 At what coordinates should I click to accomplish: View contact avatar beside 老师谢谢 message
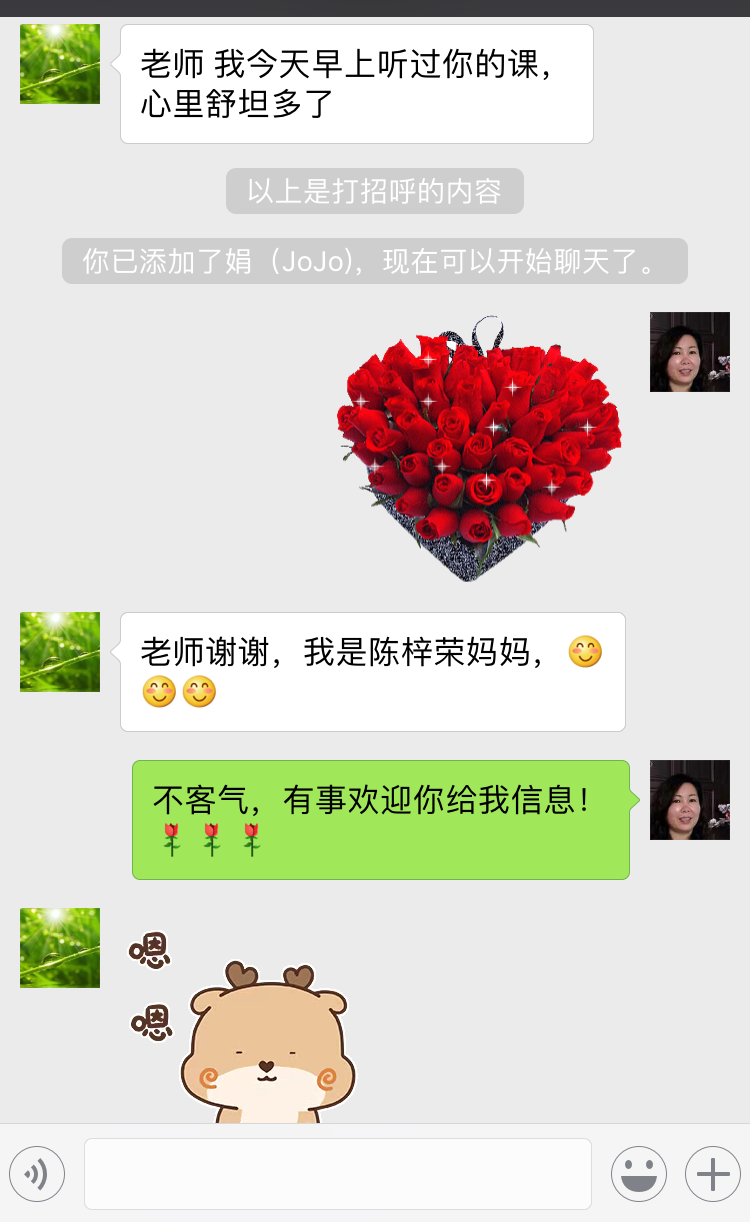(60, 652)
